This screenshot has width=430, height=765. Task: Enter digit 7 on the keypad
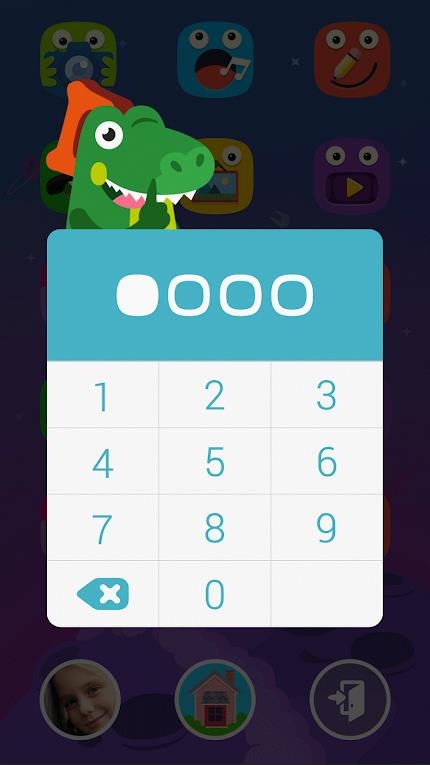(x=102, y=528)
